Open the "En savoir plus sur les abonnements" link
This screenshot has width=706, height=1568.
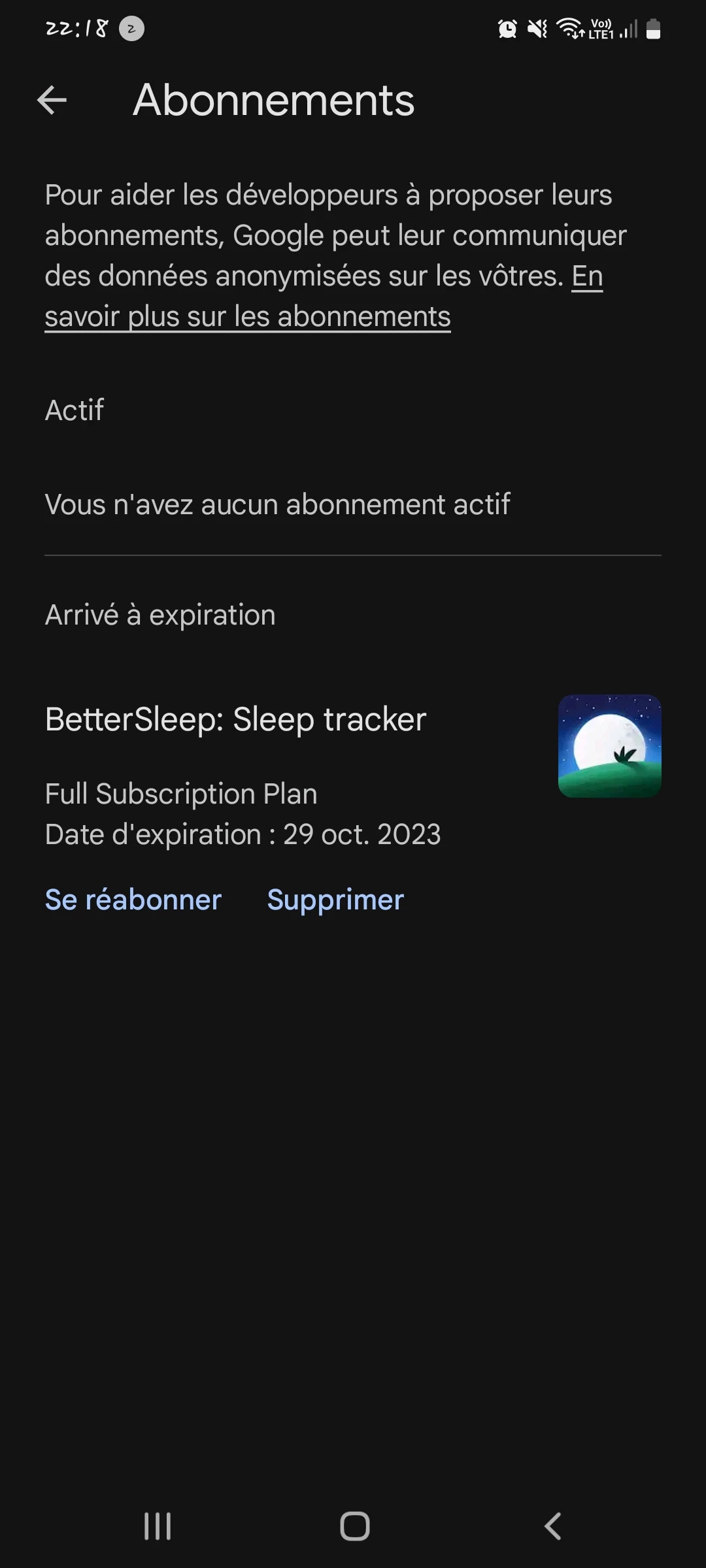(x=247, y=318)
